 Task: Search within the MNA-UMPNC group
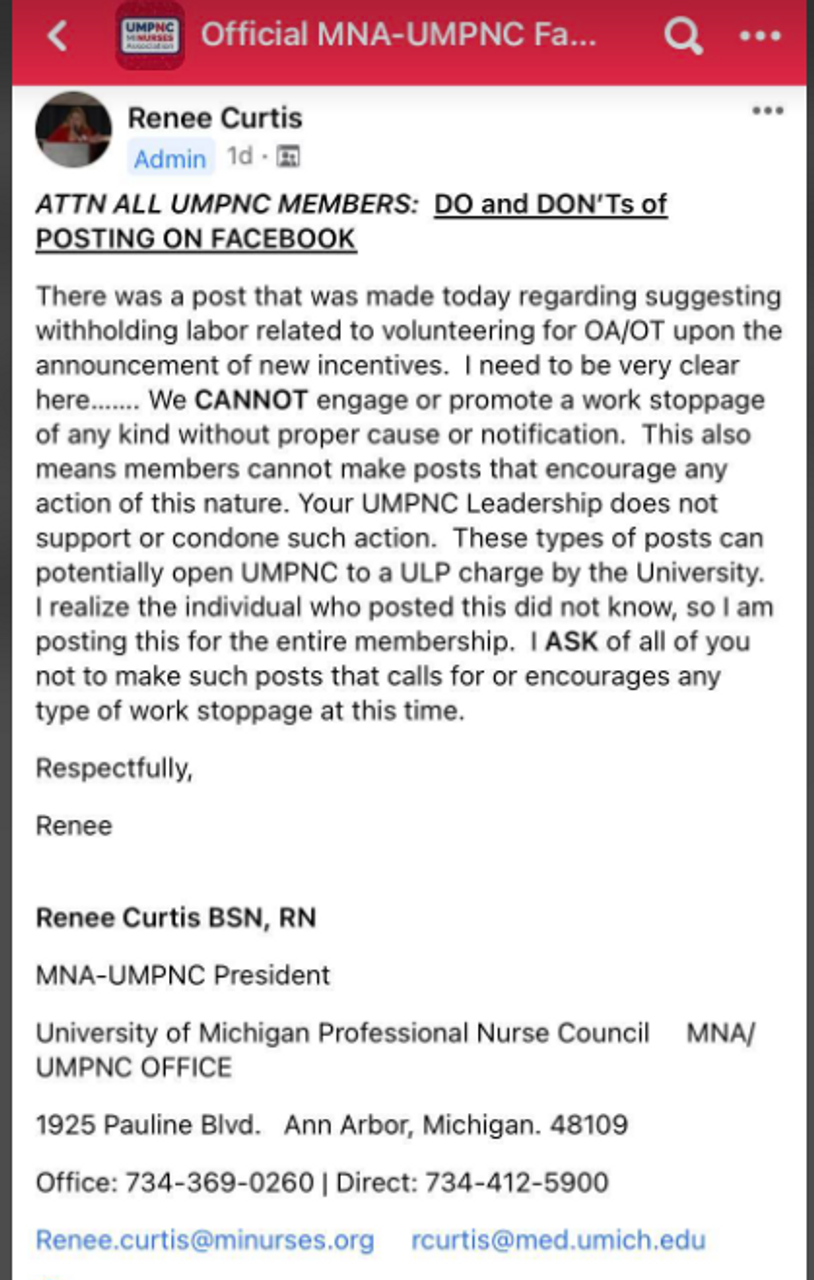click(683, 36)
